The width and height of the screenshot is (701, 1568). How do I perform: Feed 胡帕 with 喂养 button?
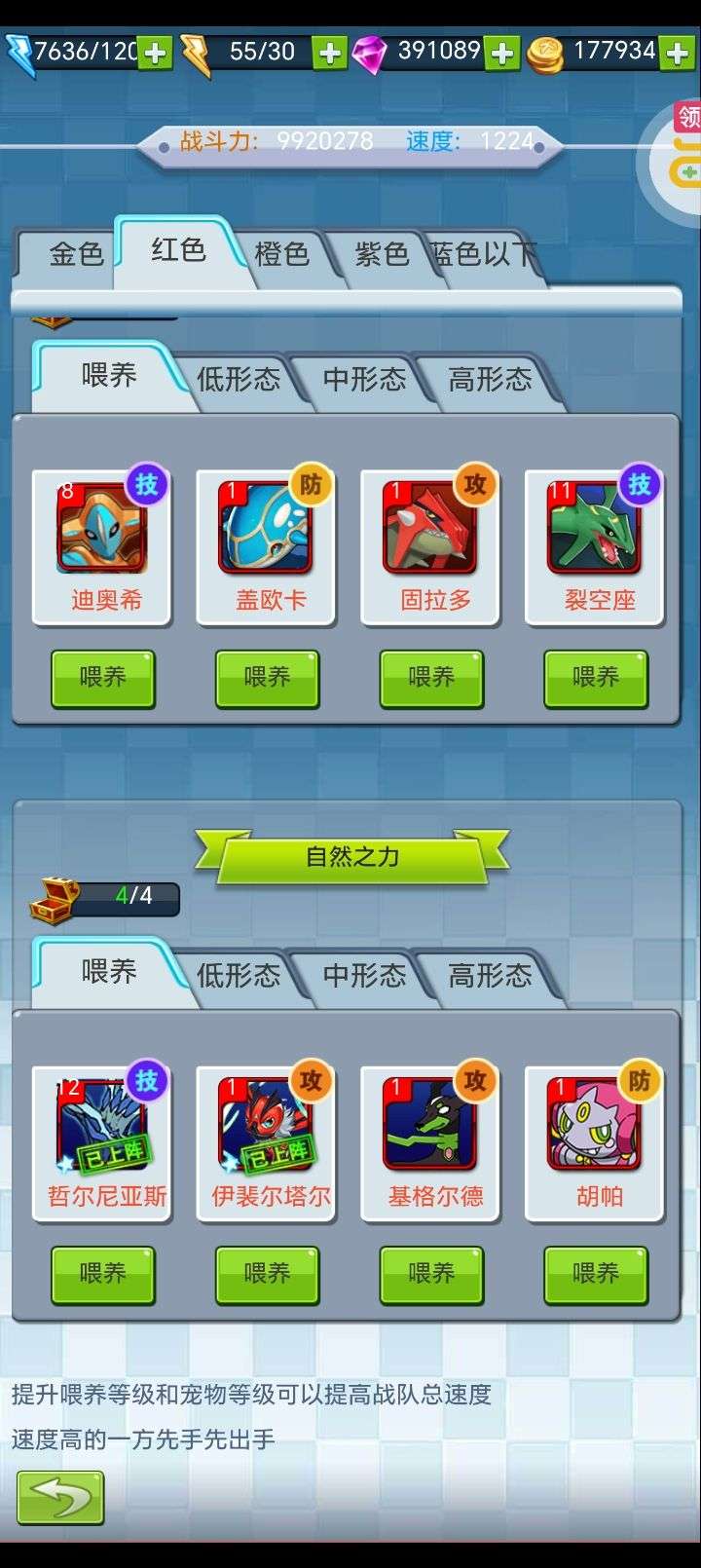click(596, 1274)
